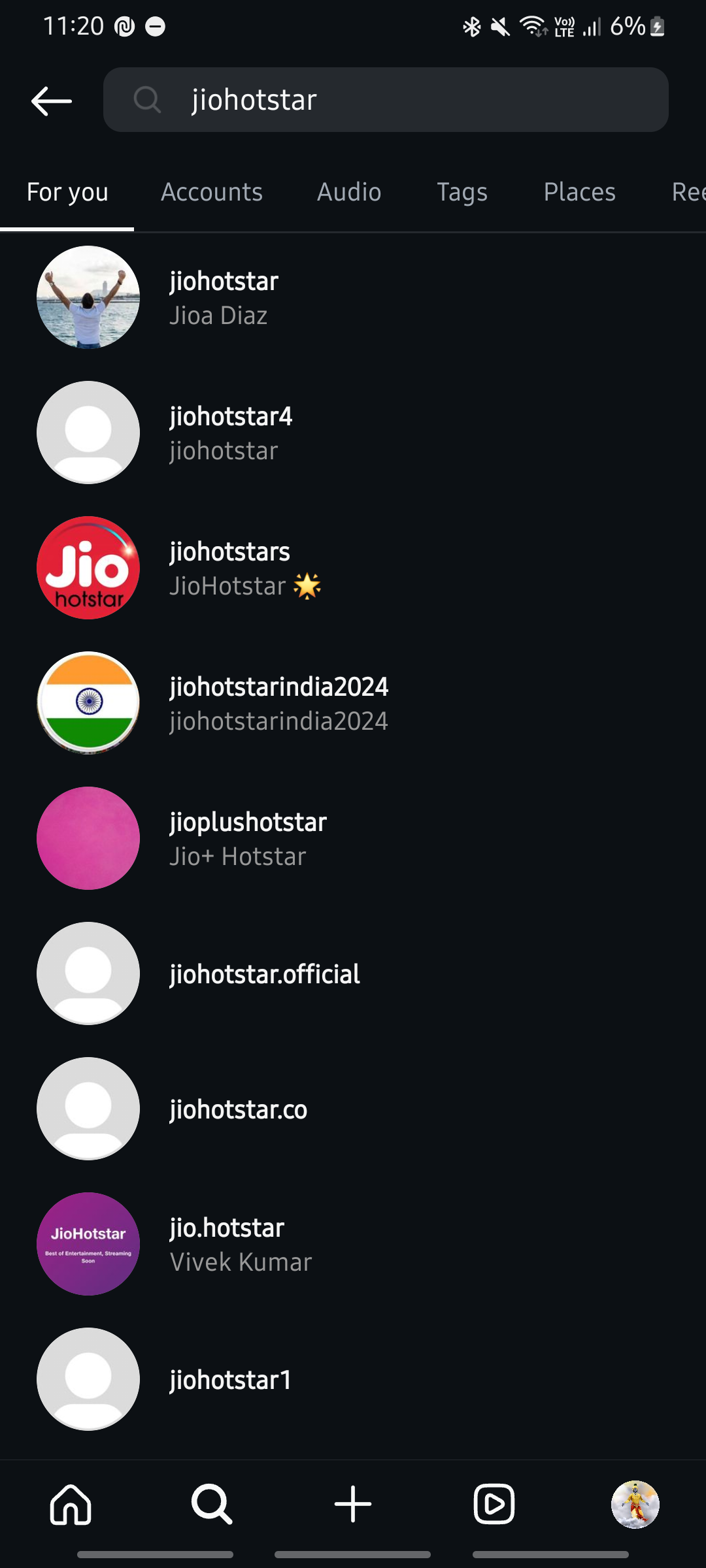Go back using the arrow icon

click(52, 101)
